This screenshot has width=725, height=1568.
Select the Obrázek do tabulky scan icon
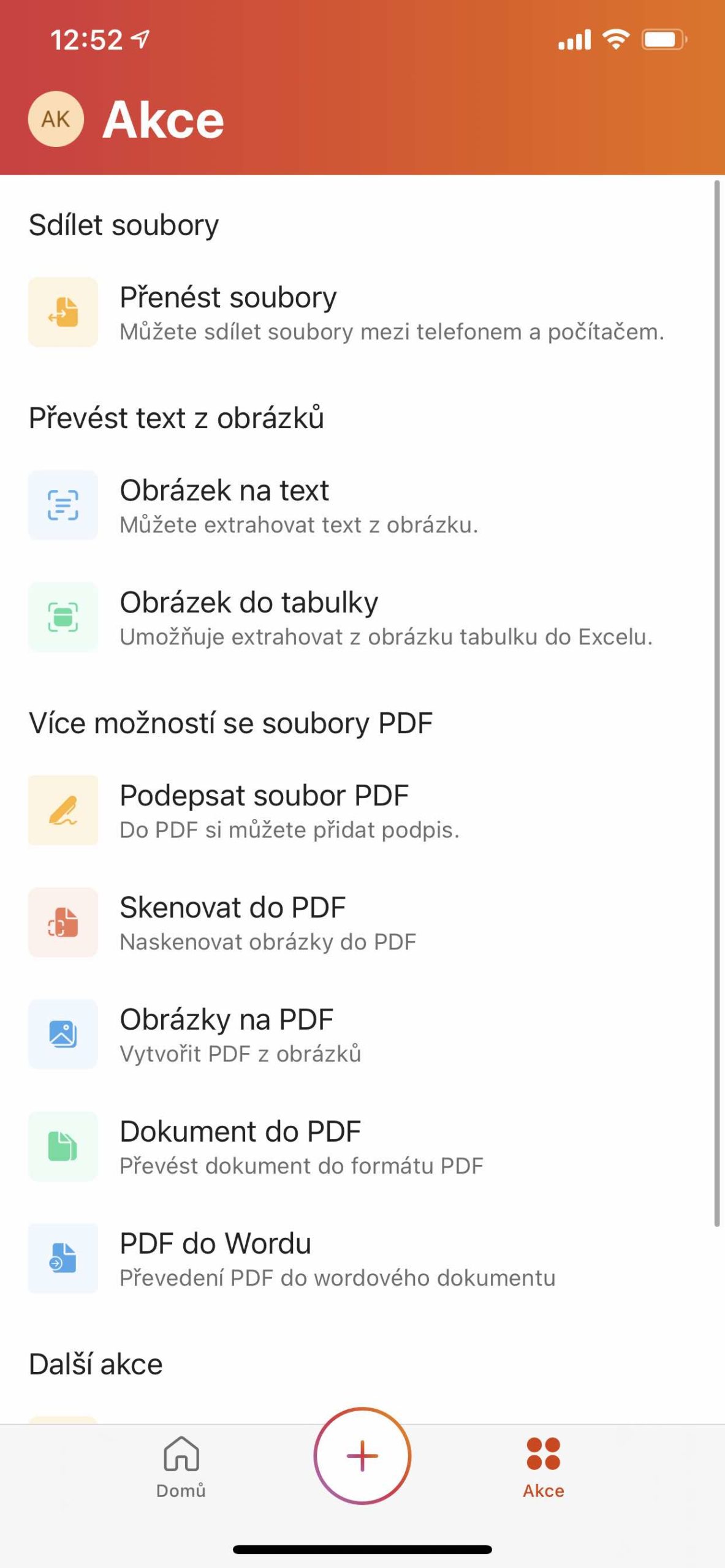coord(62,616)
